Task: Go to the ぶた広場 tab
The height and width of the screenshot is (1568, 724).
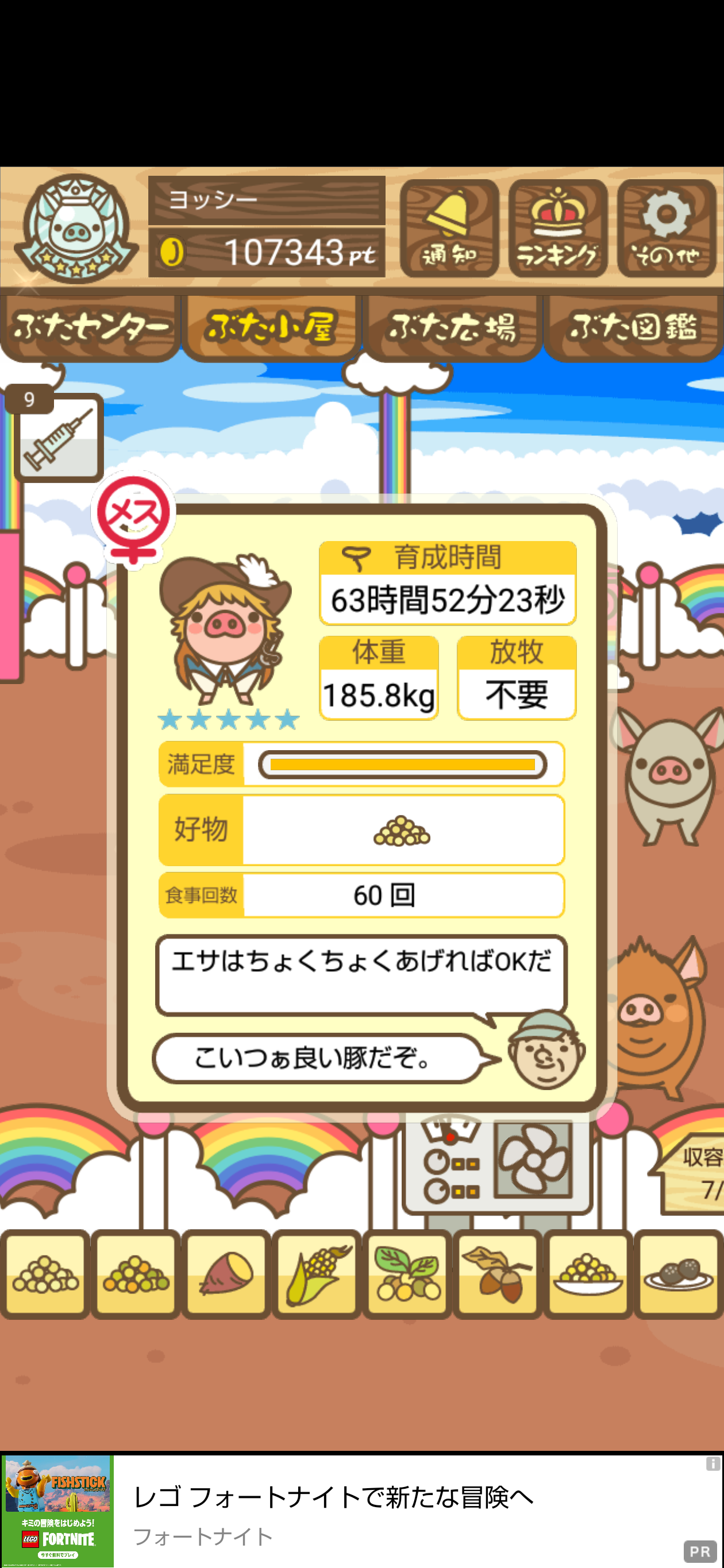Action: point(452,328)
